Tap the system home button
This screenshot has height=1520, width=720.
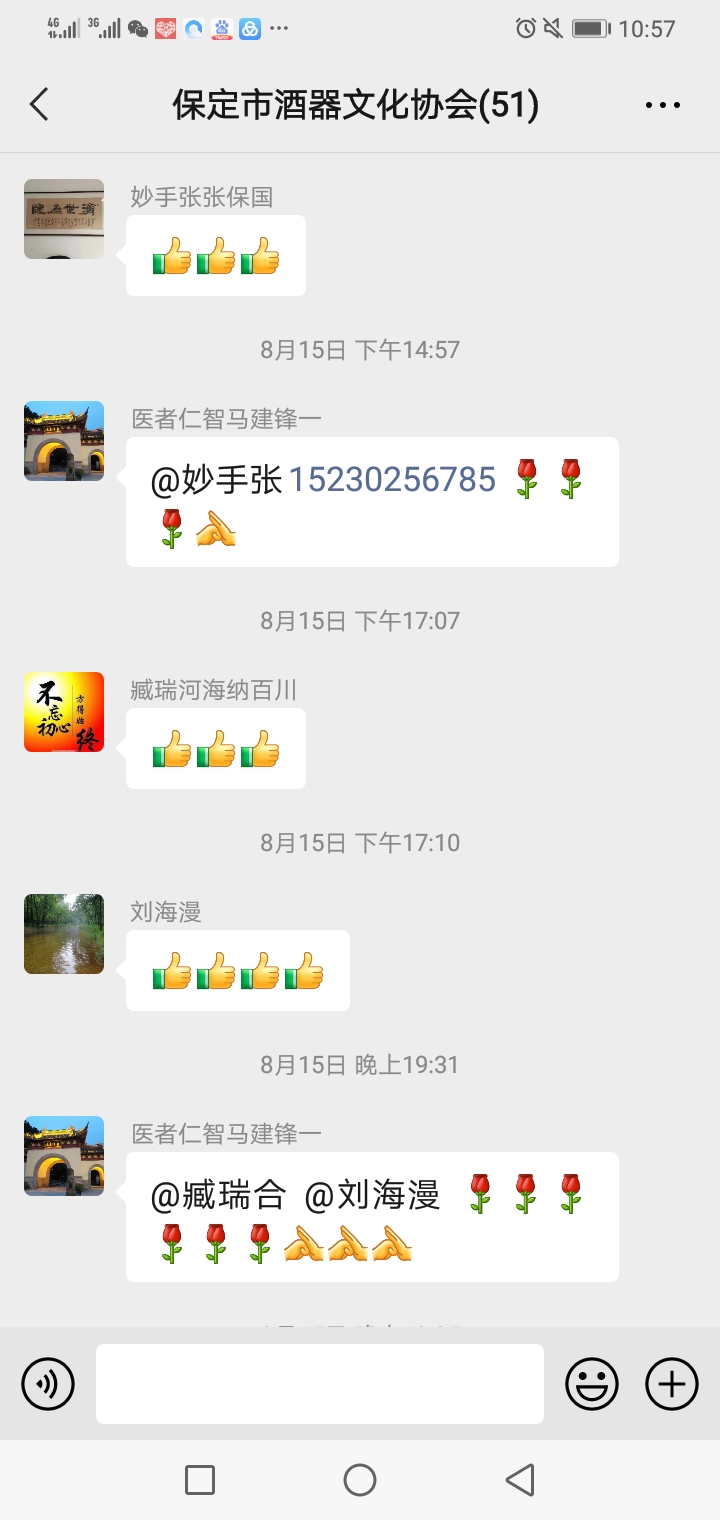(360, 1480)
